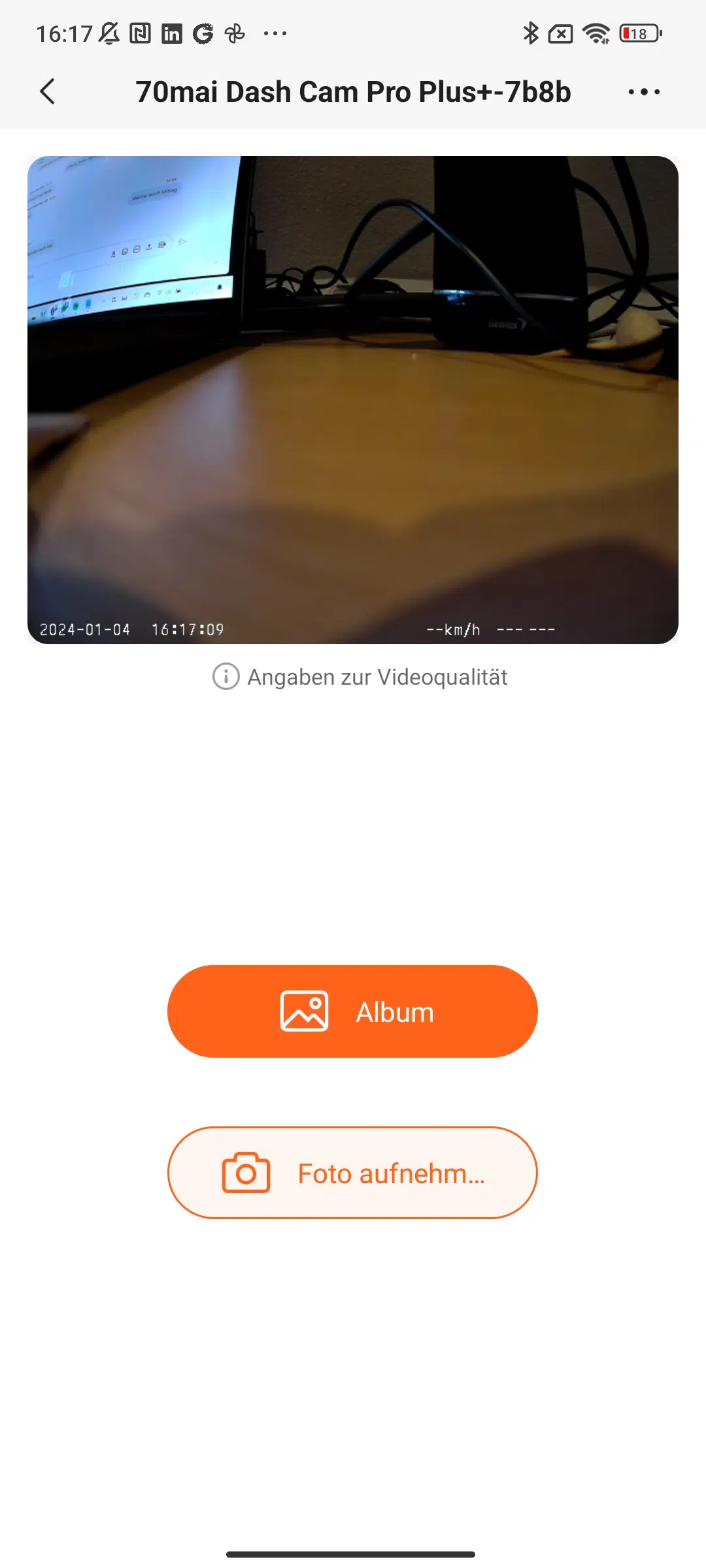Go back using the arrow icon
This screenshot has width=706, height=1568.
48,91
